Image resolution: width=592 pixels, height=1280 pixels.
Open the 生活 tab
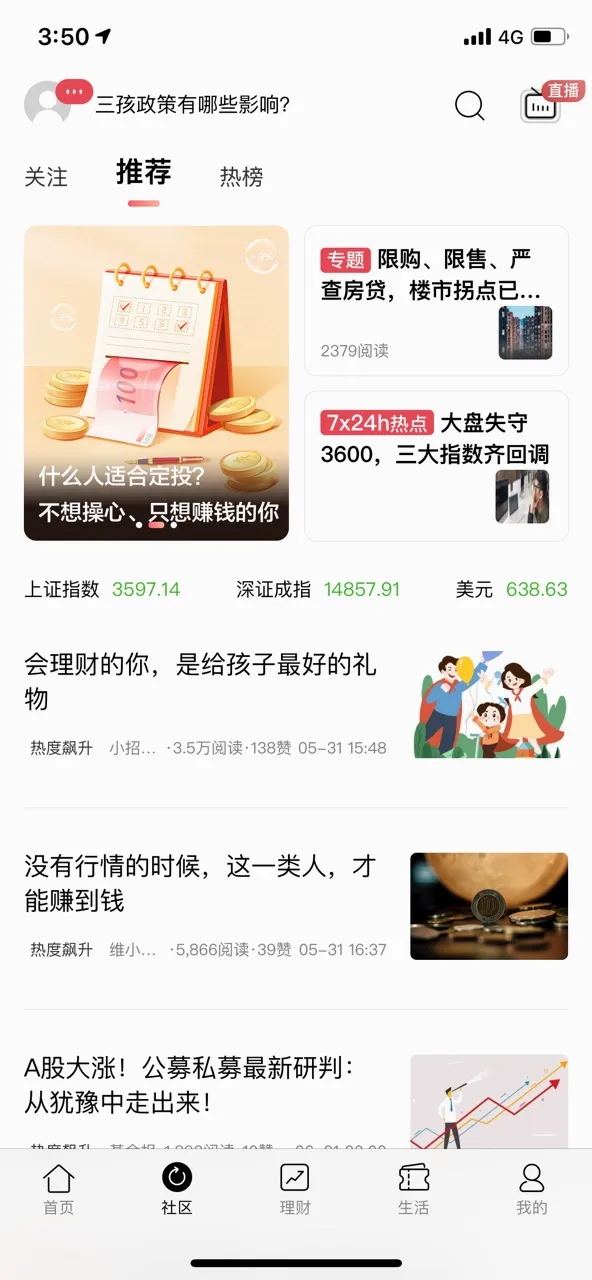coord(414,1189)
